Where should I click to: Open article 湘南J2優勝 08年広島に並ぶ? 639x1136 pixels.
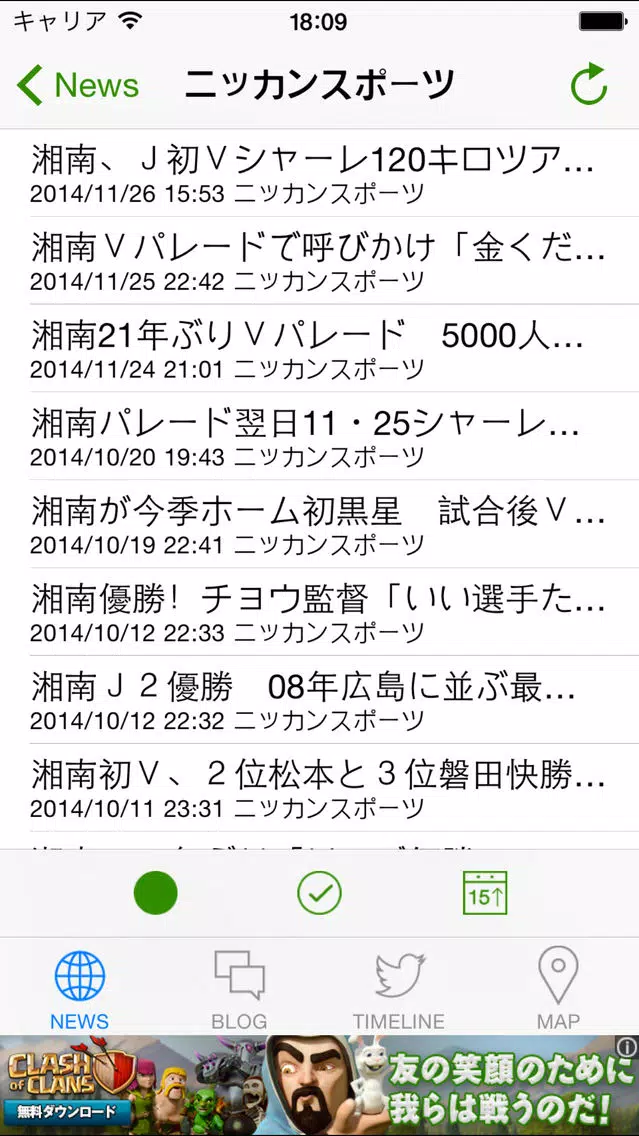[x=320, y=700]
